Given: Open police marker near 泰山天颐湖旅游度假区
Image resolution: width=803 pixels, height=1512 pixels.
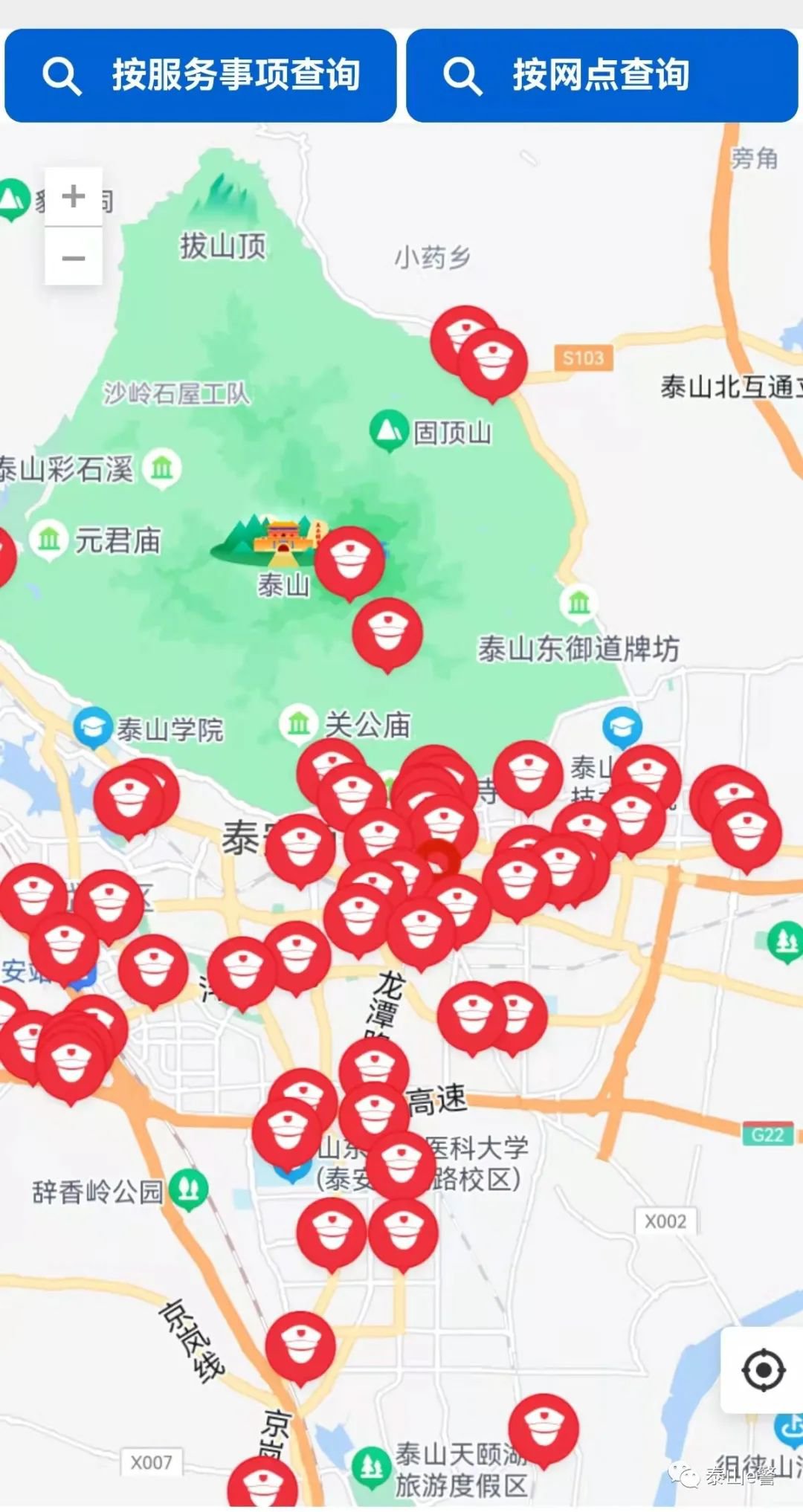Looking at the screenshot, I should point(544,1428).
